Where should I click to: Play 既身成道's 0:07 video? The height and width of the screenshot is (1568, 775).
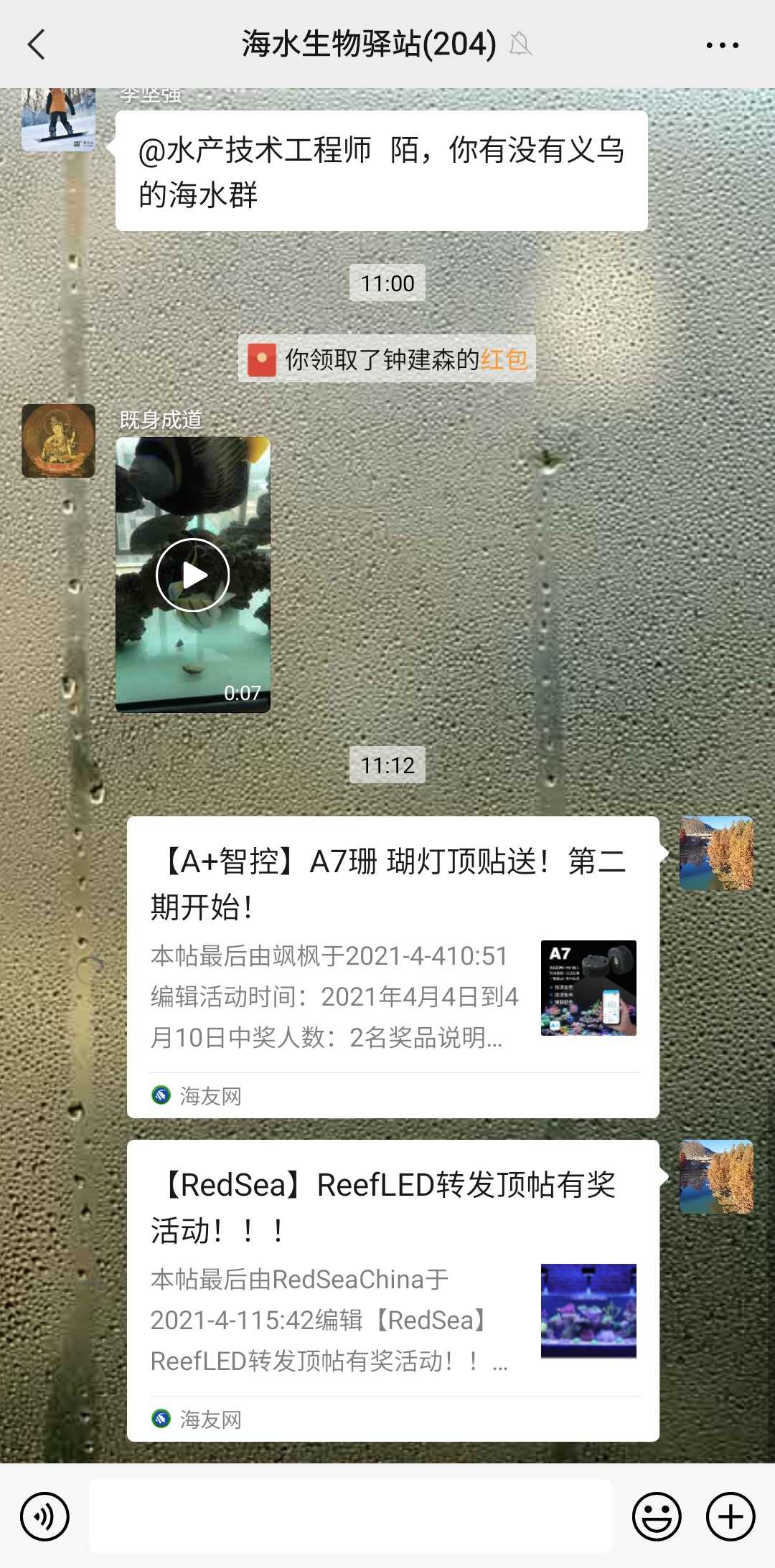[192, 575]
